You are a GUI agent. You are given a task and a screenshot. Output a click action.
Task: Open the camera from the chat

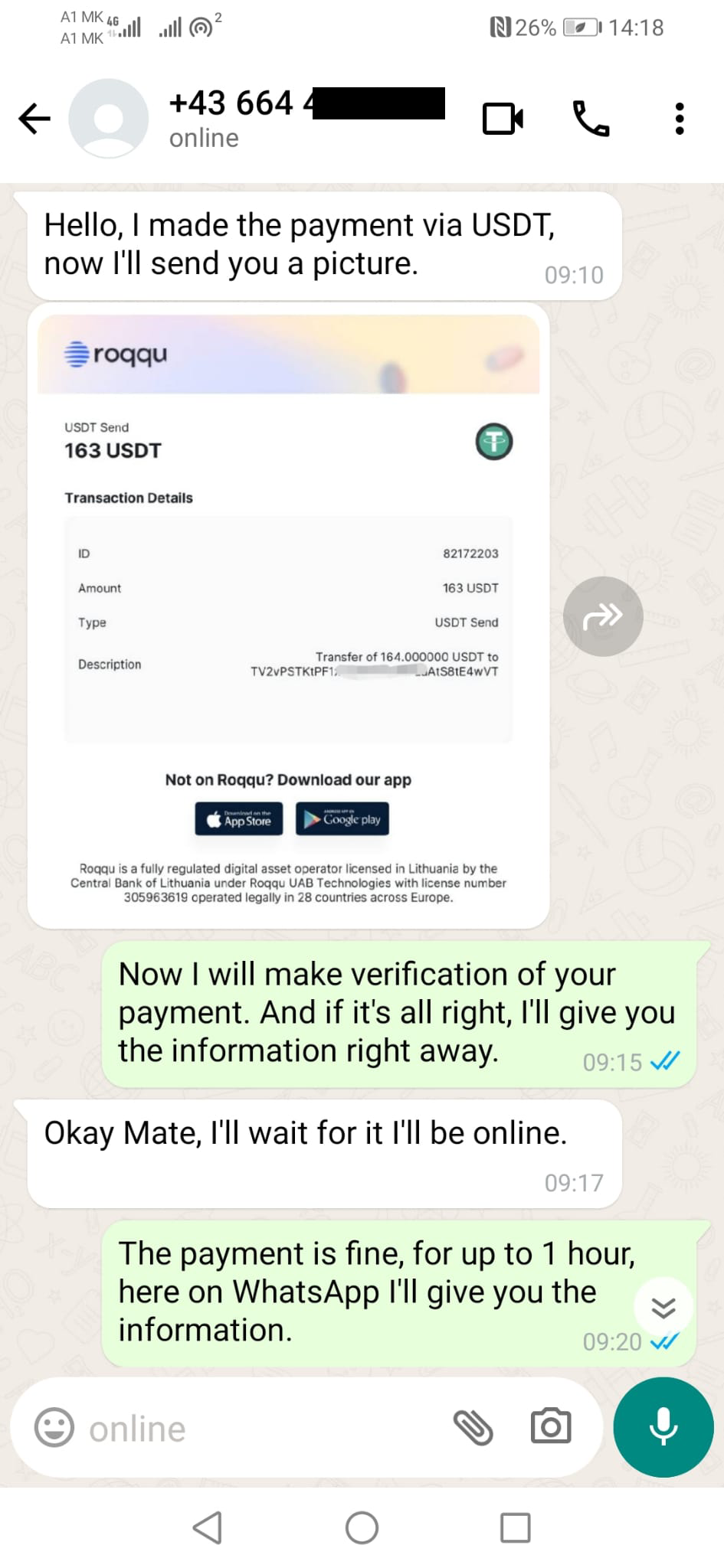pos(551,1426)
